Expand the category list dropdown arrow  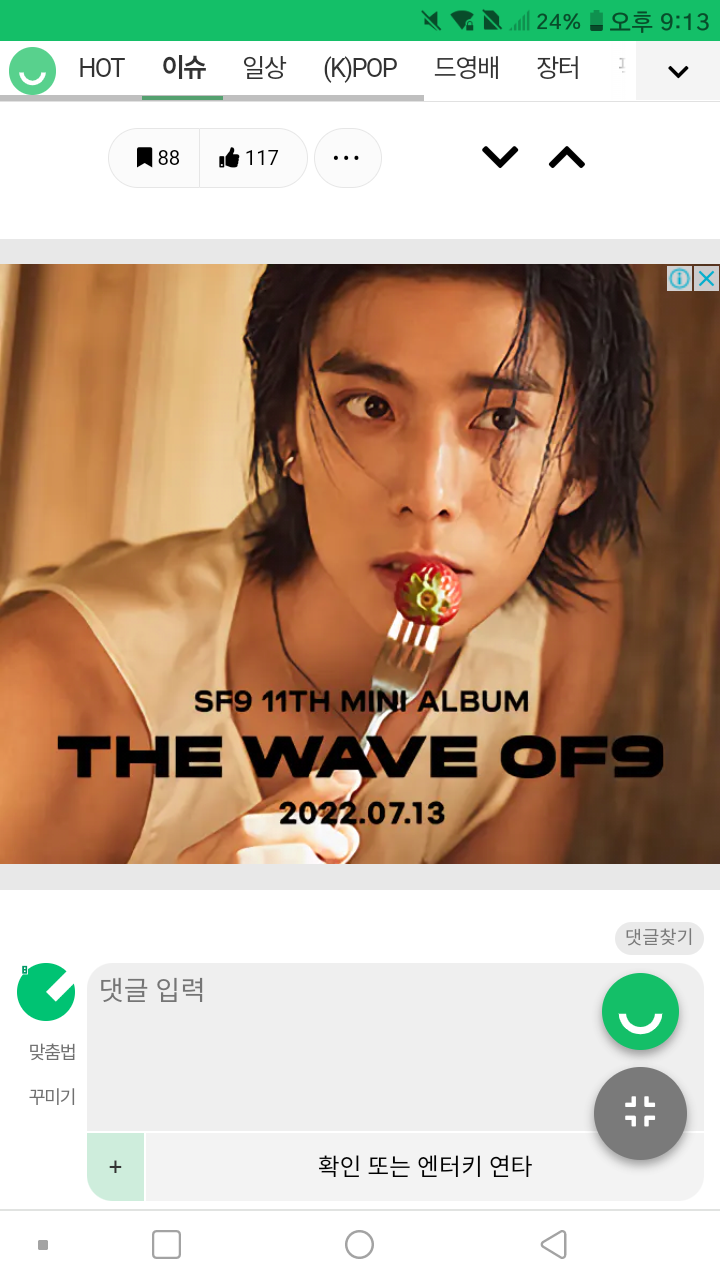pos(678,71)
